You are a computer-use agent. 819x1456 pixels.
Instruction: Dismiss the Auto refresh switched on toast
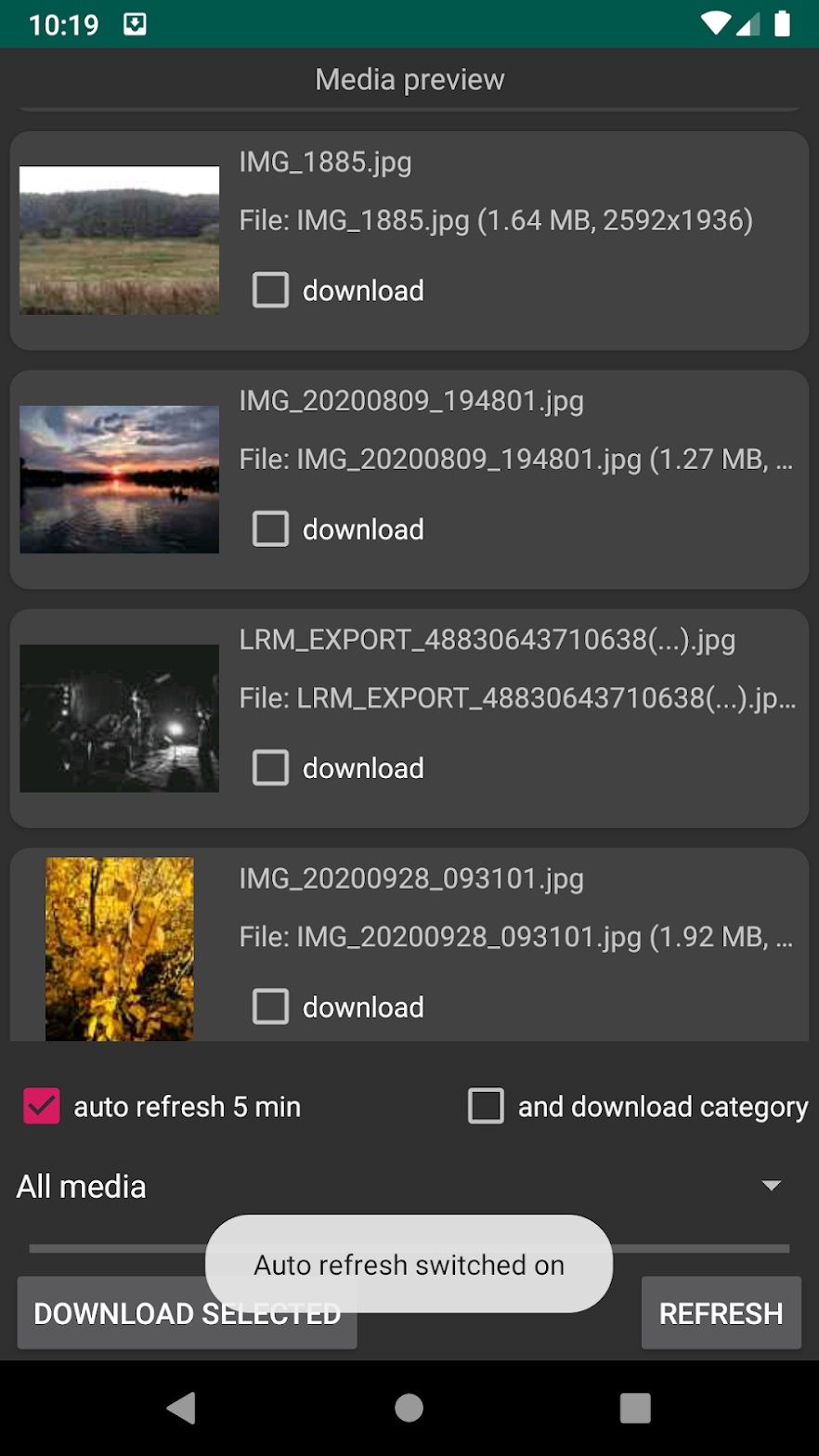click(x=409, y=1265)
